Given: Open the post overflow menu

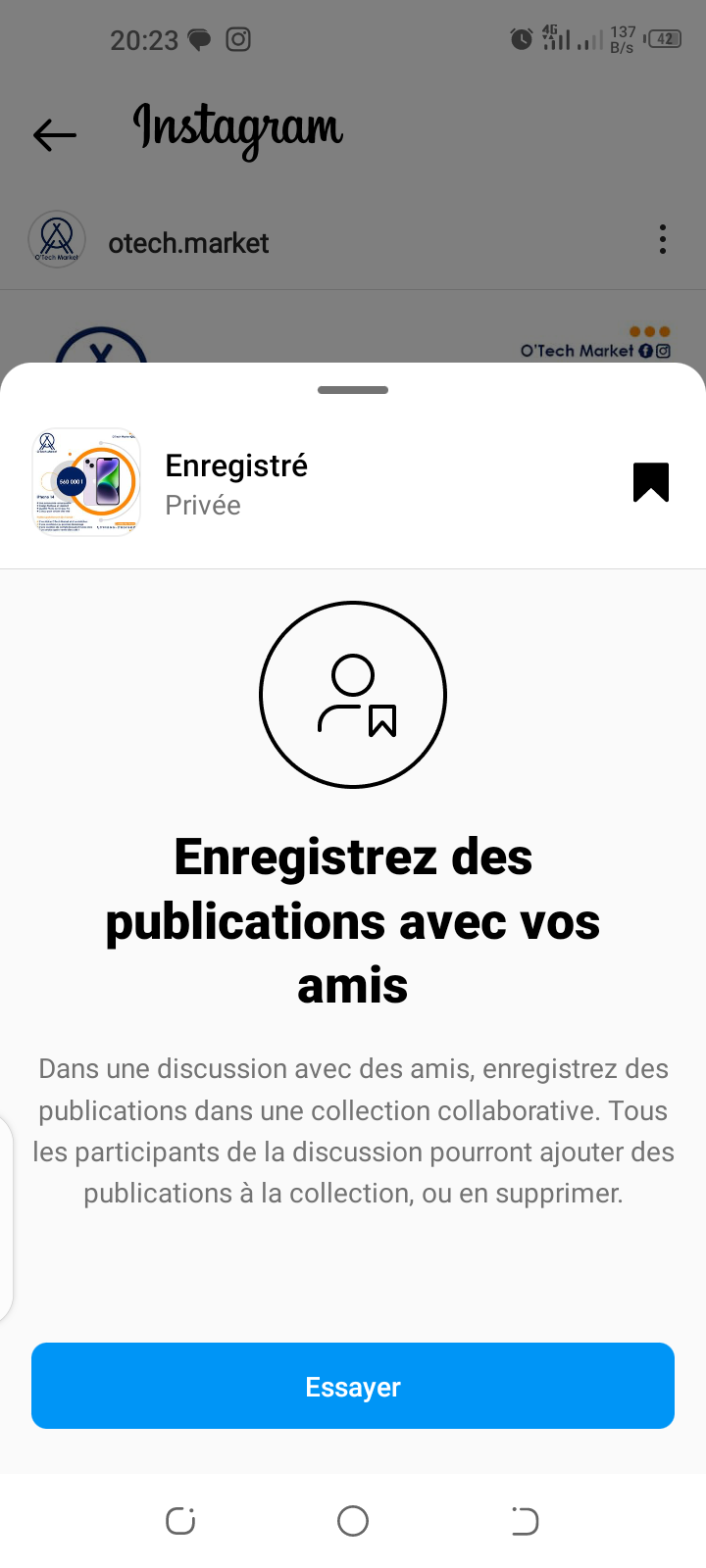Looking at the screenshot, I should (663, 239).
